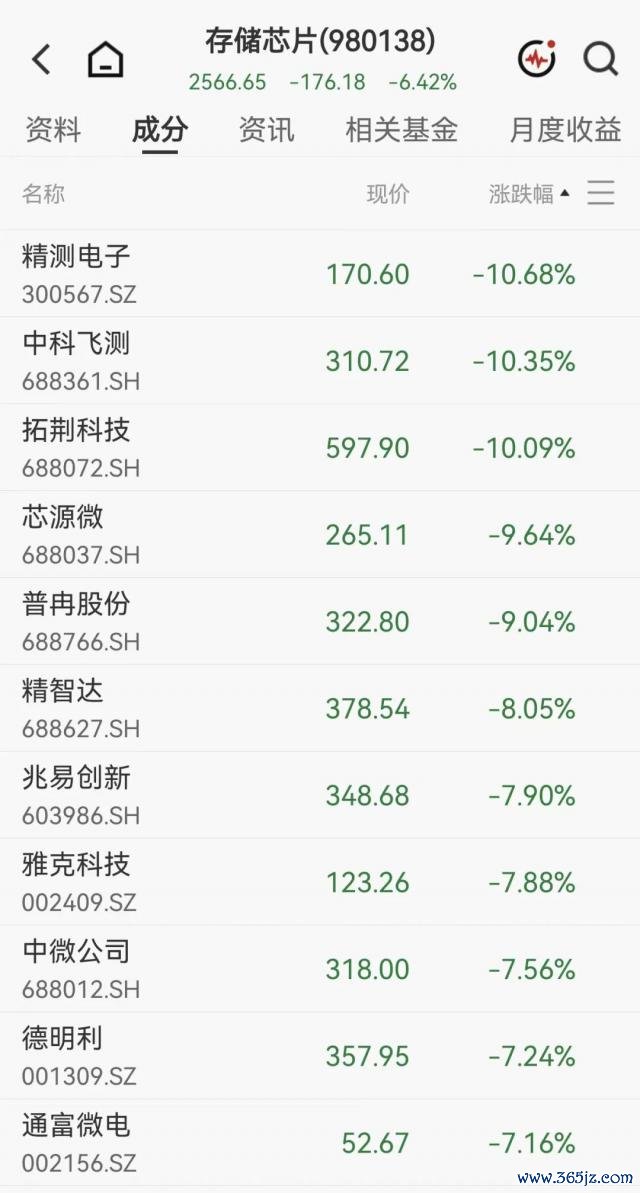Go back using the arrow icon

(41, 59)
